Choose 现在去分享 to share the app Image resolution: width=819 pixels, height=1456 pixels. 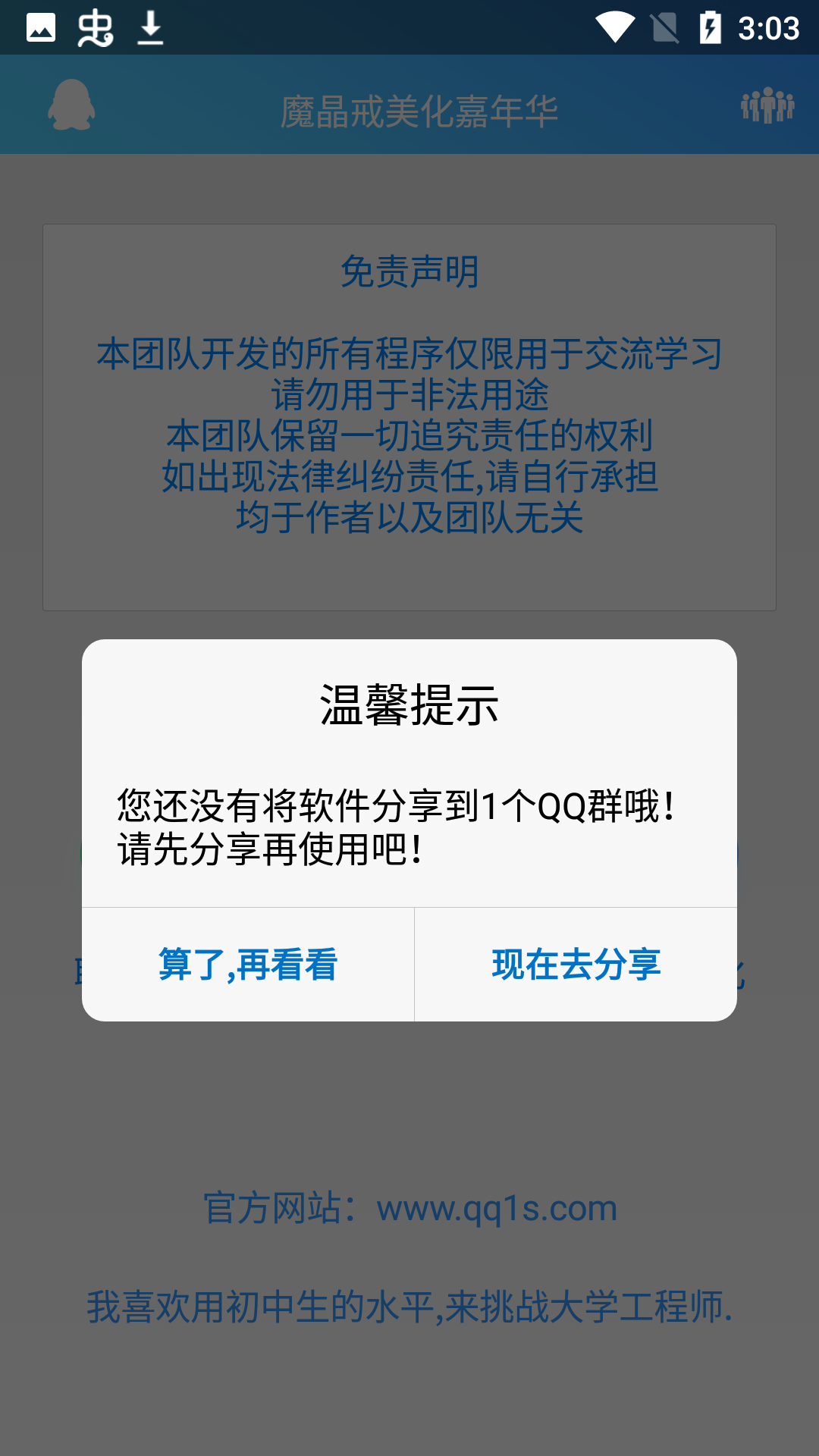(575, 964)
